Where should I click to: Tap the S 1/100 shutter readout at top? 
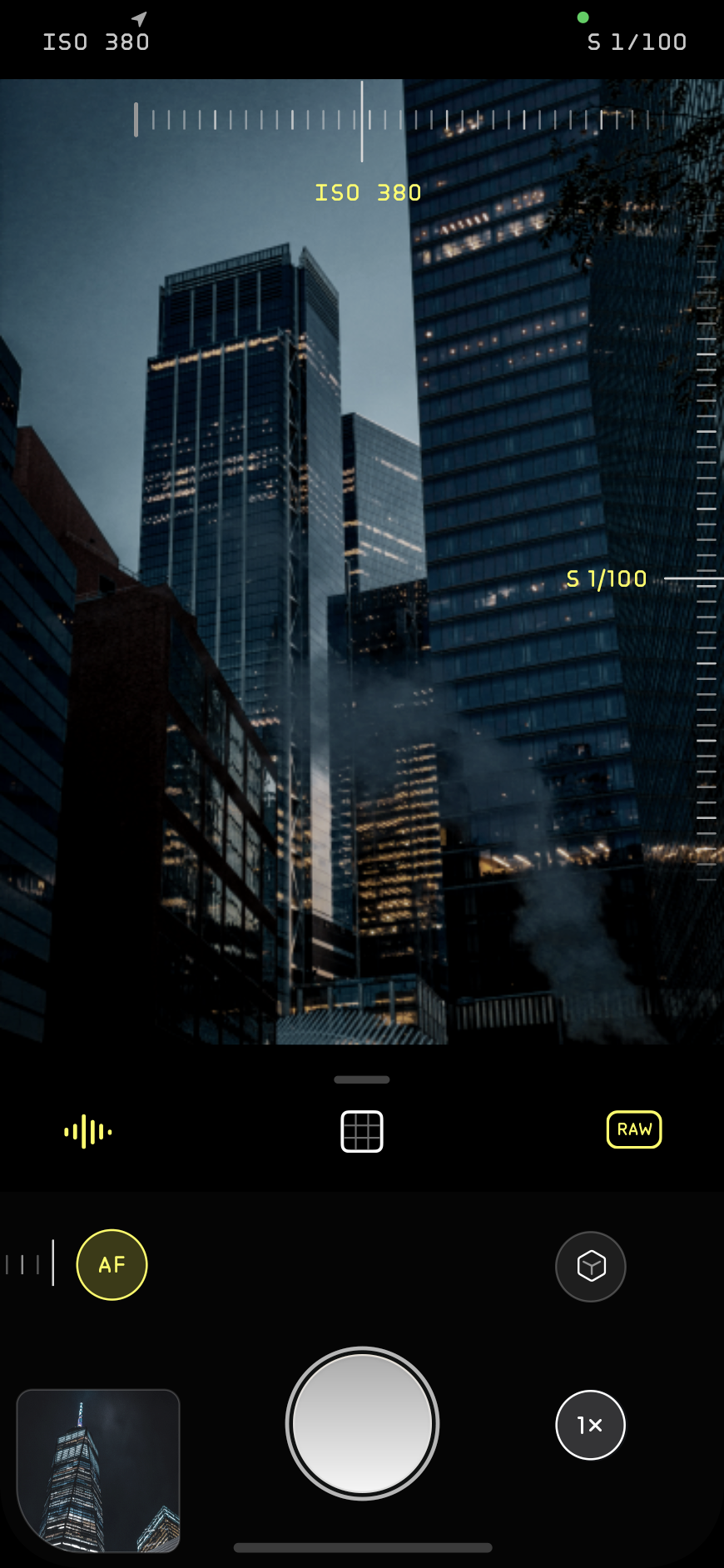coord(637,42)
